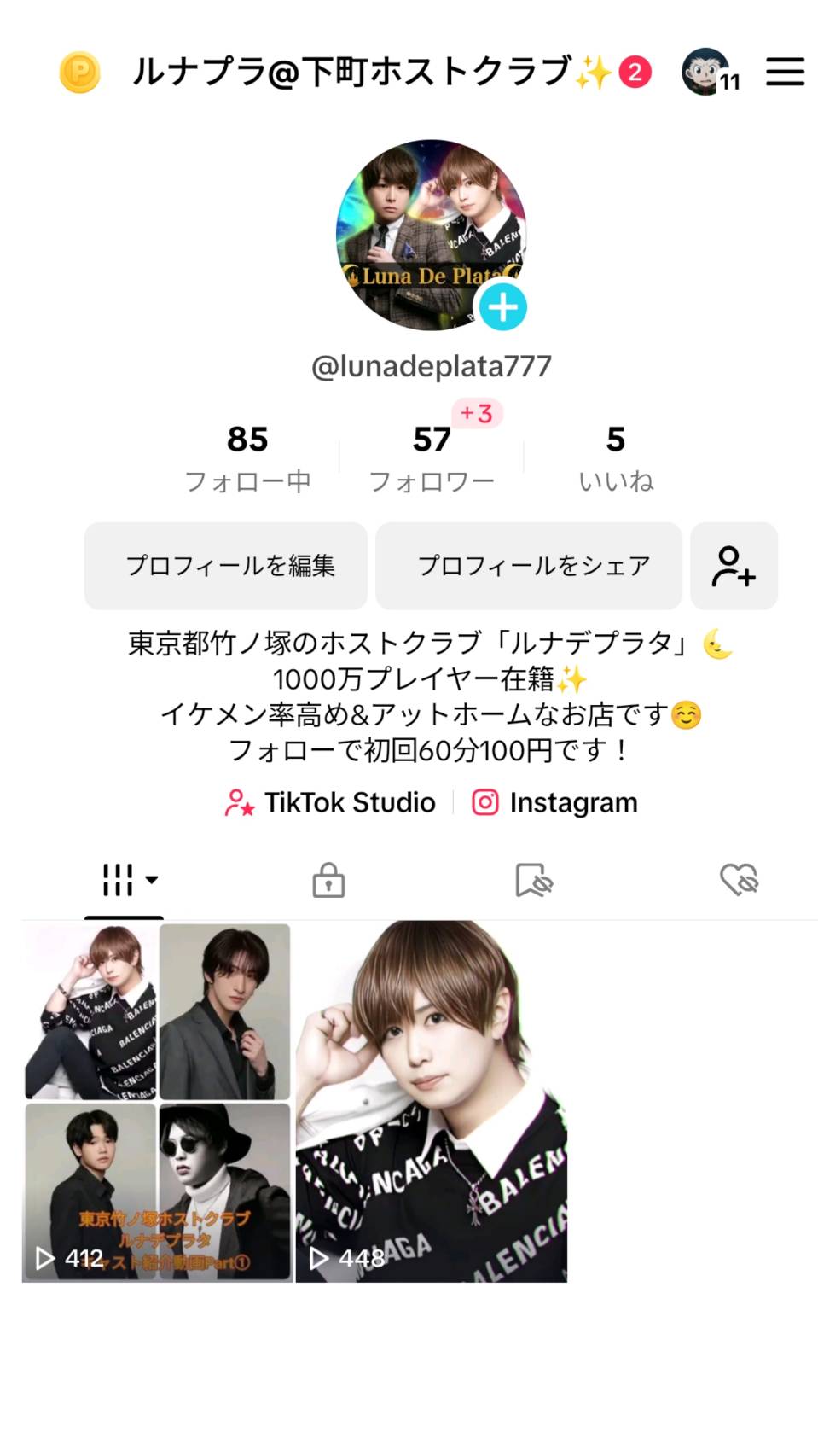Switch to the hidden bookmarks tab
The height and width of the screenshot is (1456, 818).
pyautogui.click(x=534, y=880)
